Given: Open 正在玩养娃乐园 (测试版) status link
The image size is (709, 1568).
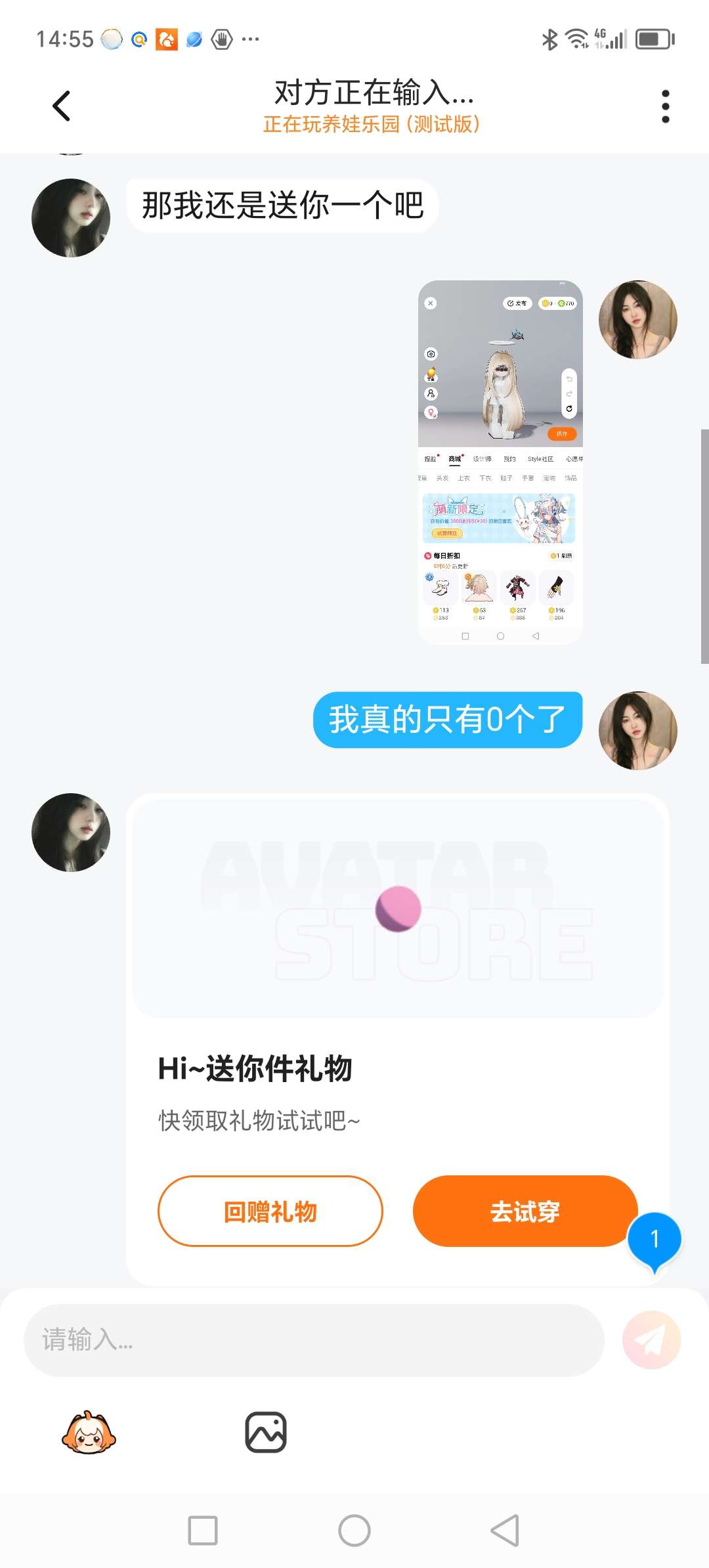Looking at the screenshot, I should pyautogui.click(x=372, y=124).
